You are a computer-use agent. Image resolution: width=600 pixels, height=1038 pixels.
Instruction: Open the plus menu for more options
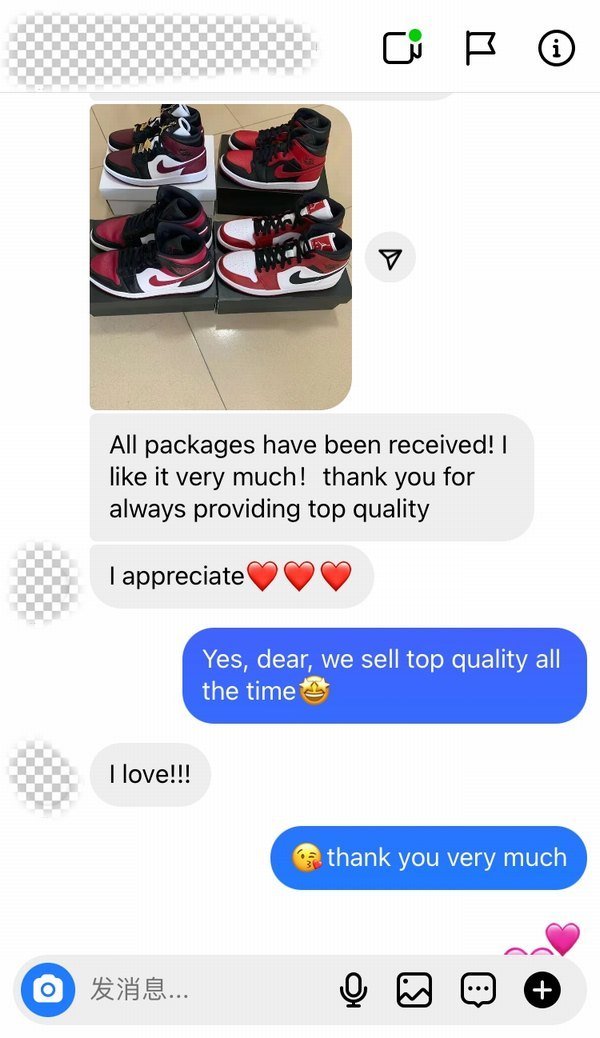tap(542, 990)
